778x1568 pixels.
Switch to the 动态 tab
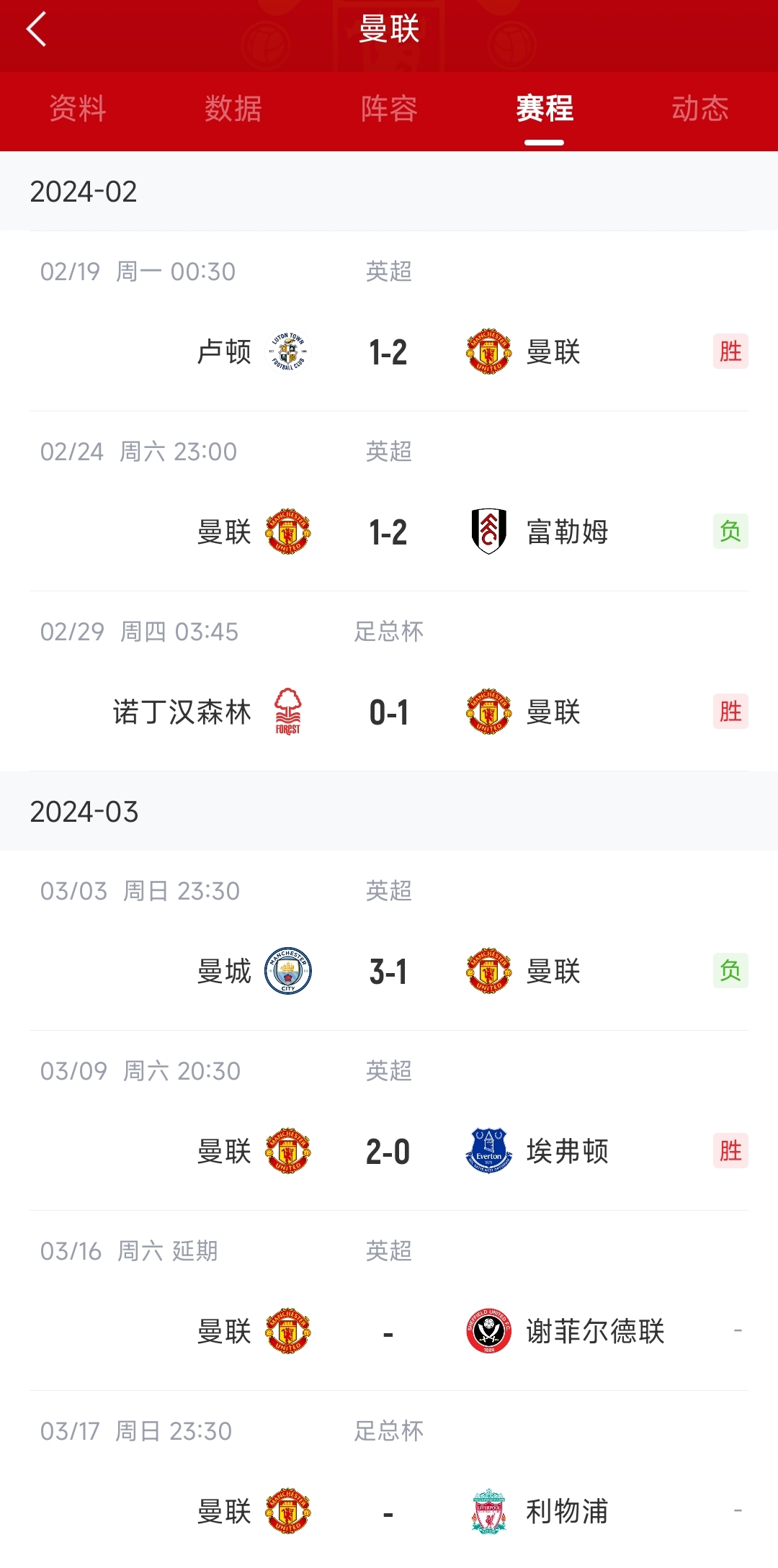click(x=700, y=109)
